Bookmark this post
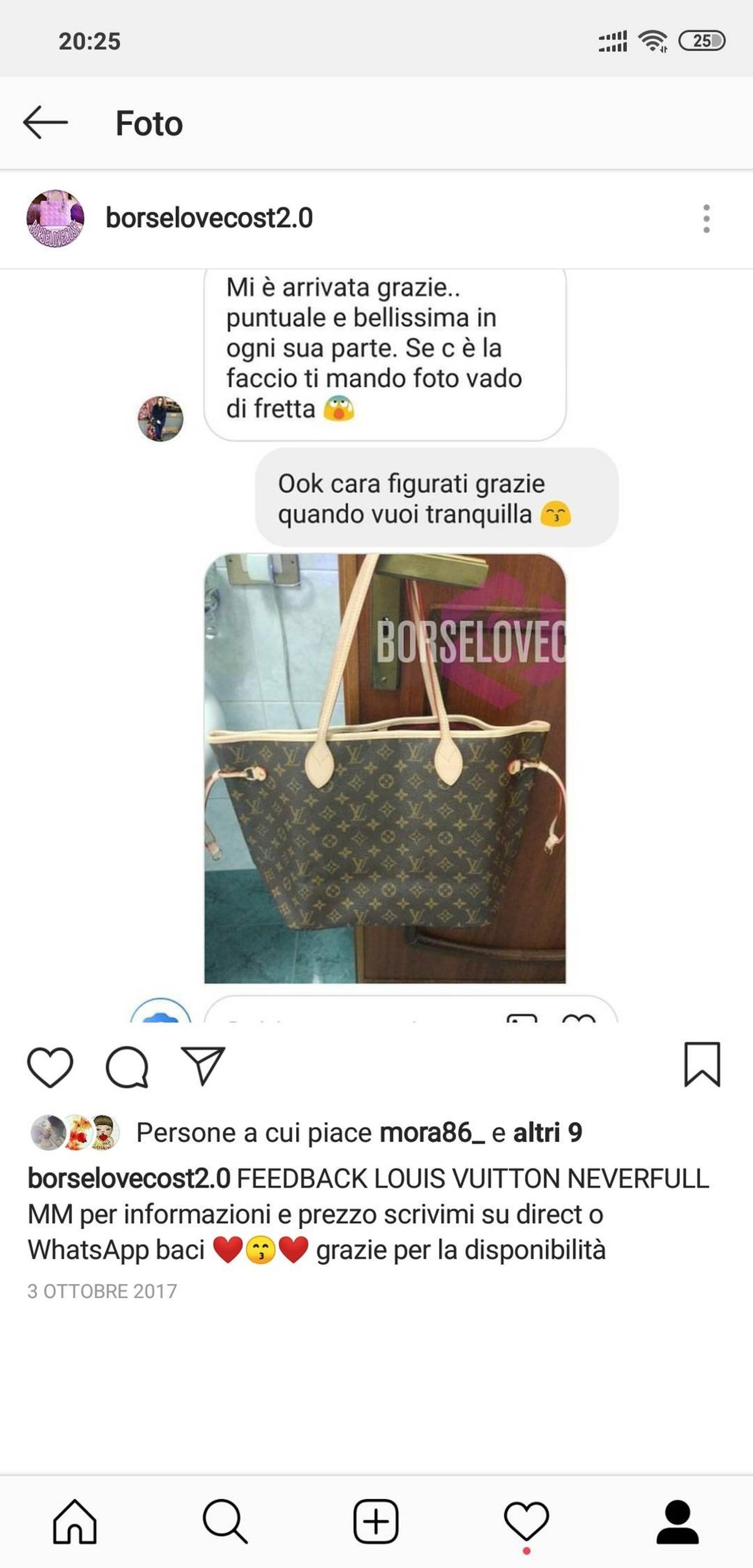 (x=702, y=1065)
